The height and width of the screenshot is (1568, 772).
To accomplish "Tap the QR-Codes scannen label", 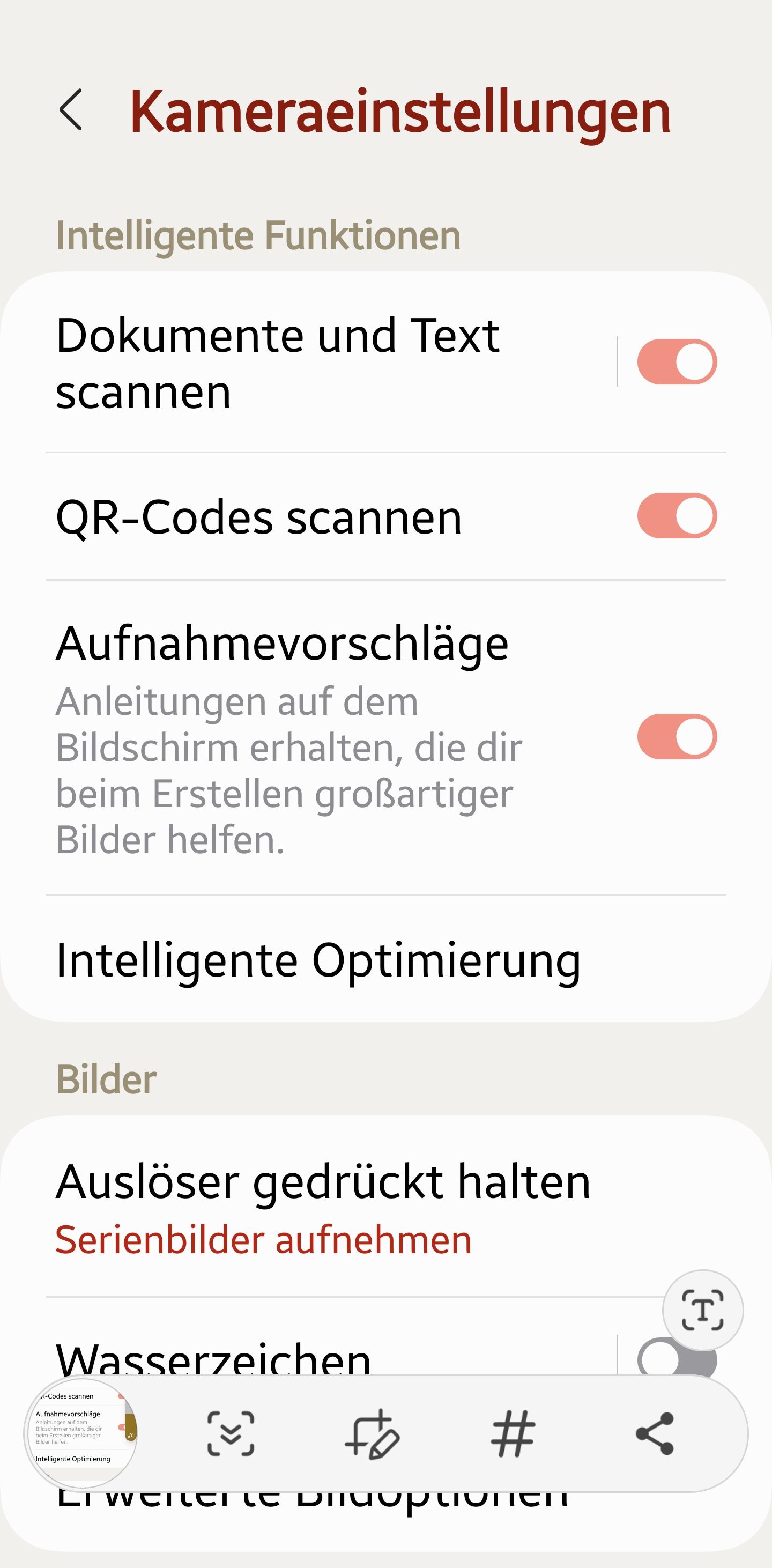I will (259, 517).
